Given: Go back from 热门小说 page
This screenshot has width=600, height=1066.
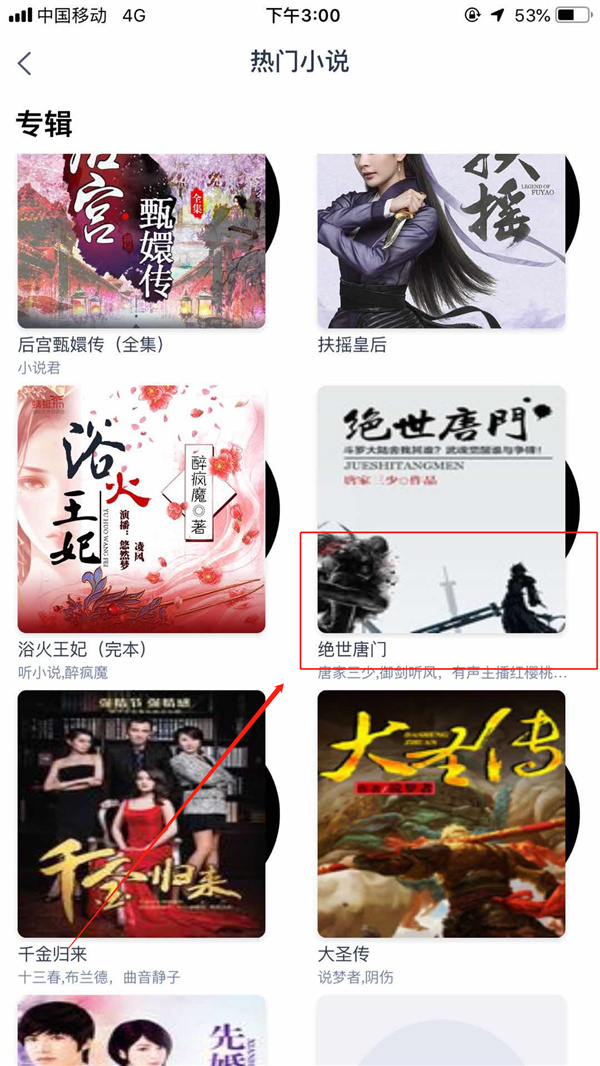Looking at the screenshot, I should point(25,63).
